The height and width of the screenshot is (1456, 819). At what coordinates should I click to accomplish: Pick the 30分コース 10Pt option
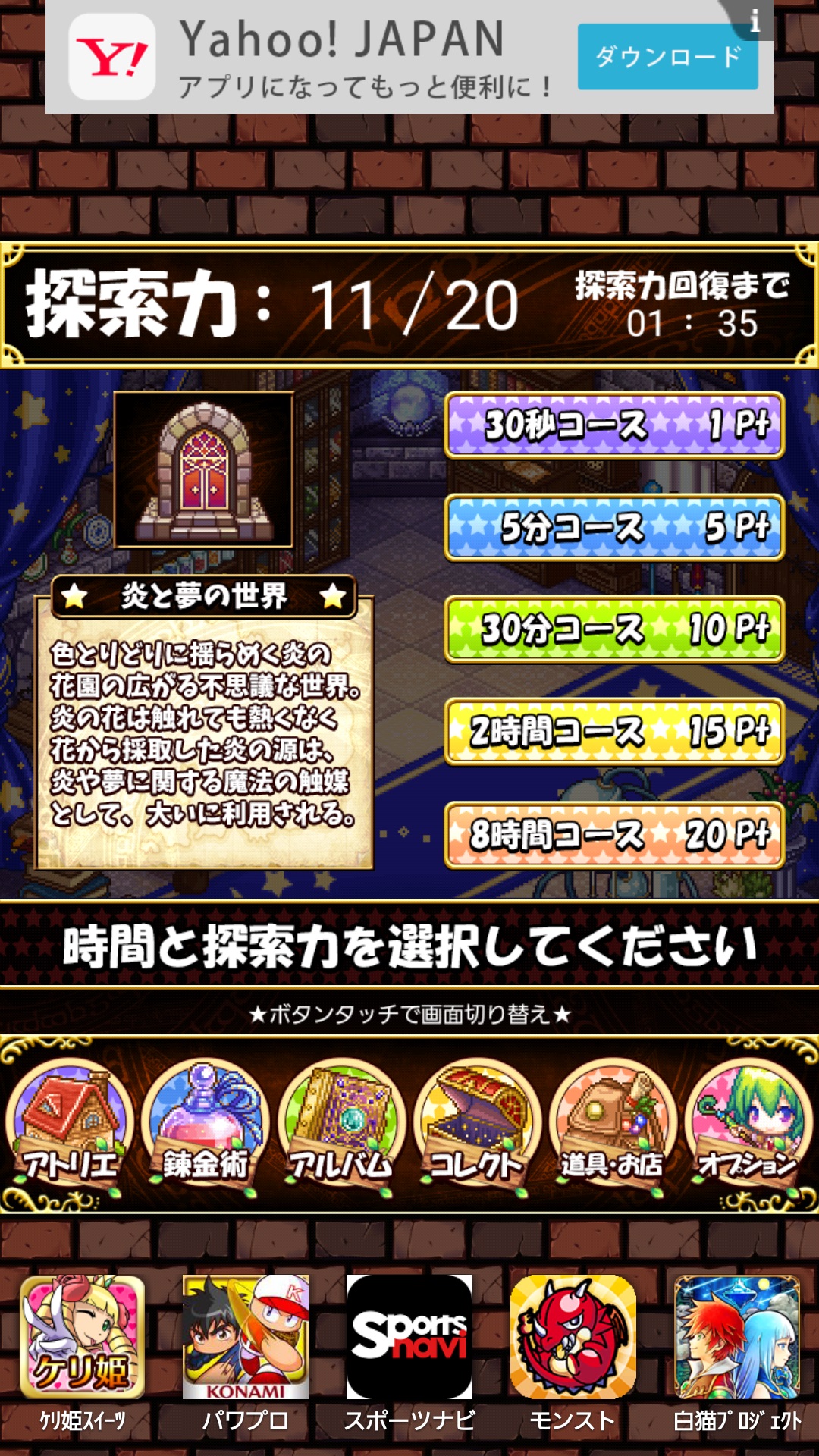pos(614,629)
